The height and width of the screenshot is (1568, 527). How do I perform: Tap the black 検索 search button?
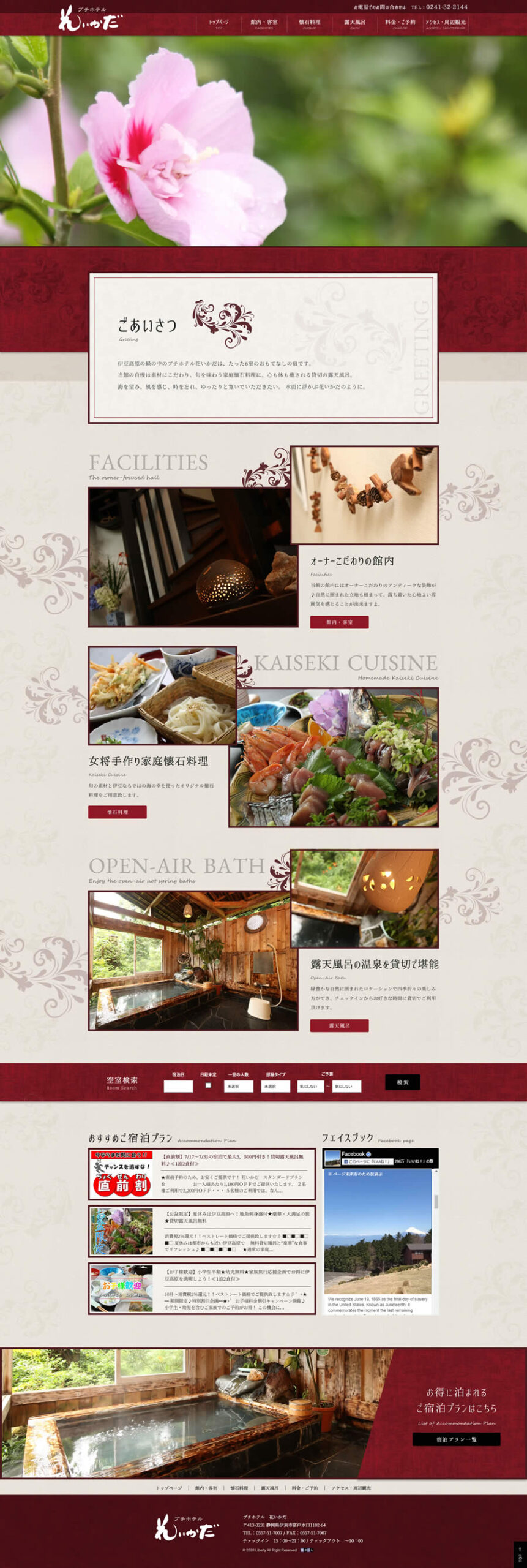click(402, 1082)
